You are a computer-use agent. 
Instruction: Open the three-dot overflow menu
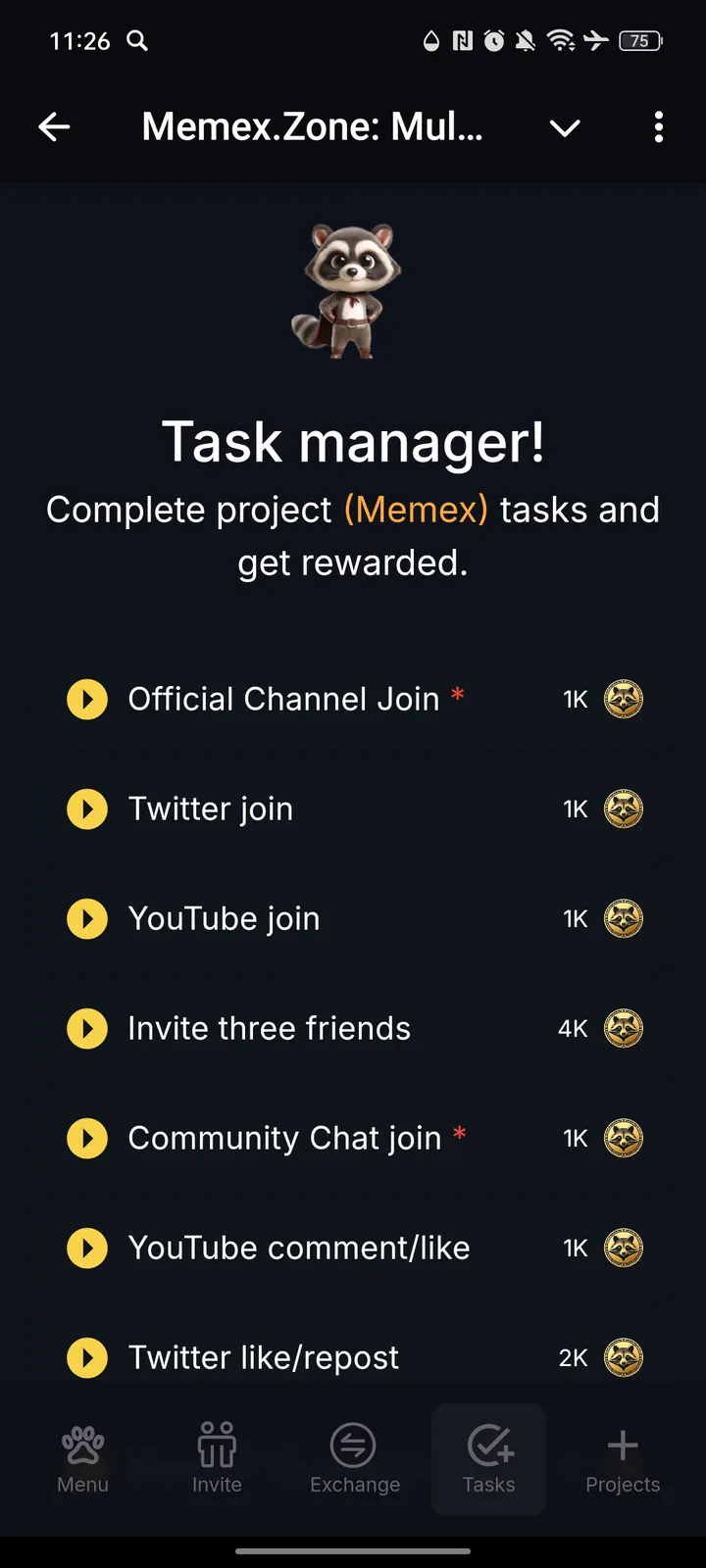(658, 127)
